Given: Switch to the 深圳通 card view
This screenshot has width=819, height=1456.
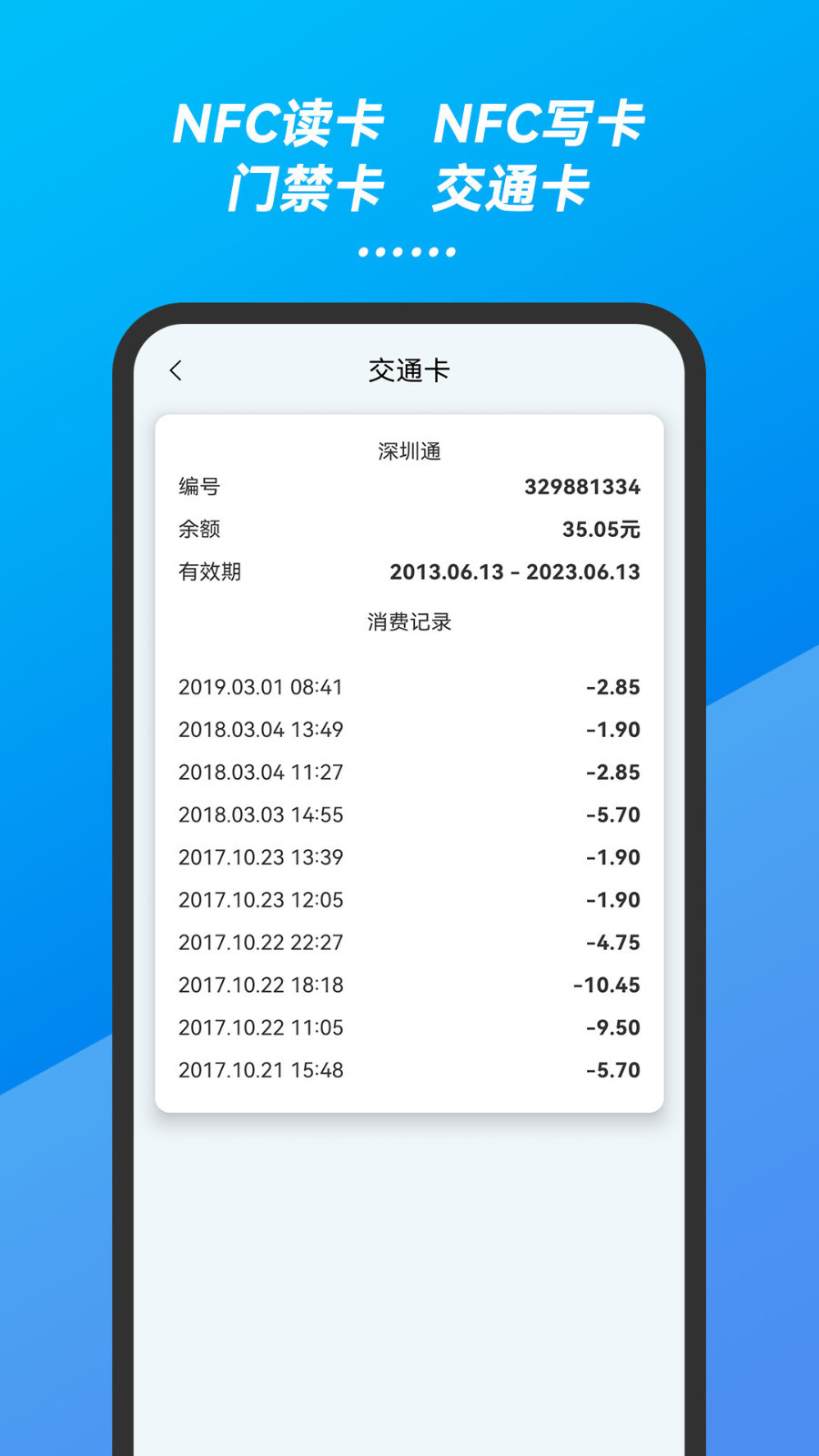Looking at the screenshot, I should pyautogui.click(x=407, y=450).
